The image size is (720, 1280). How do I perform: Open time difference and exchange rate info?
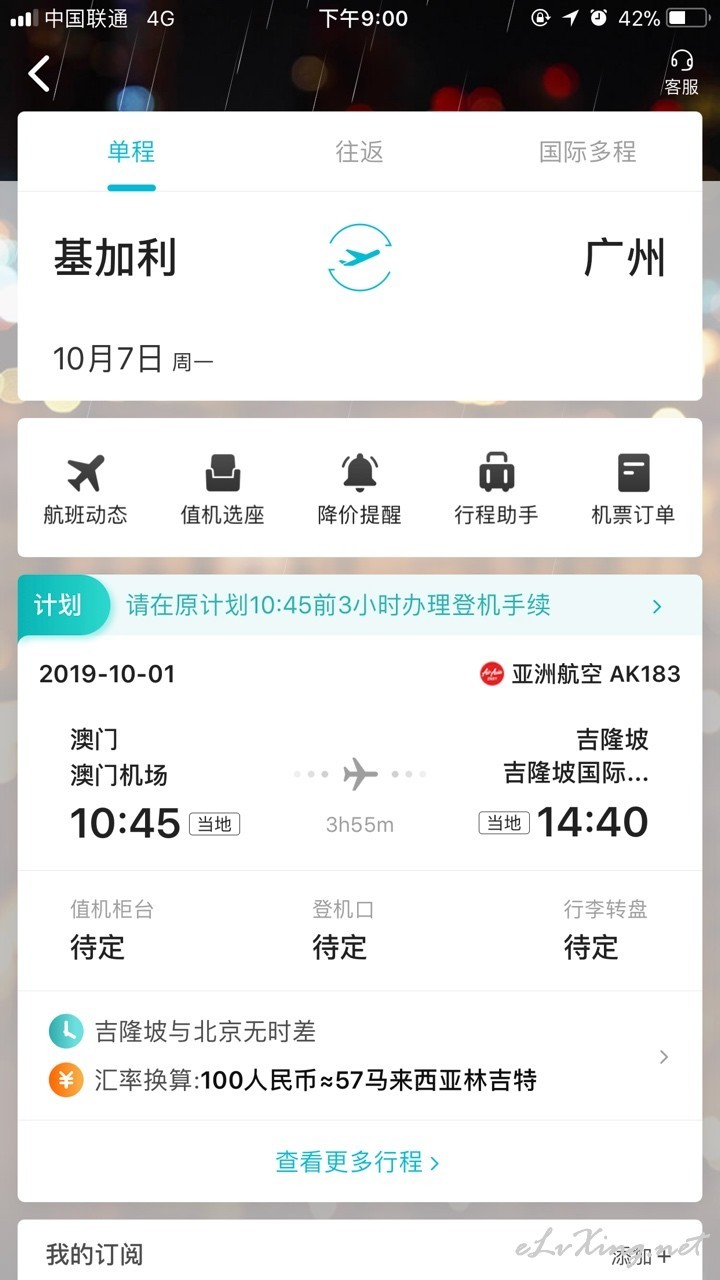coord(360,1056)
